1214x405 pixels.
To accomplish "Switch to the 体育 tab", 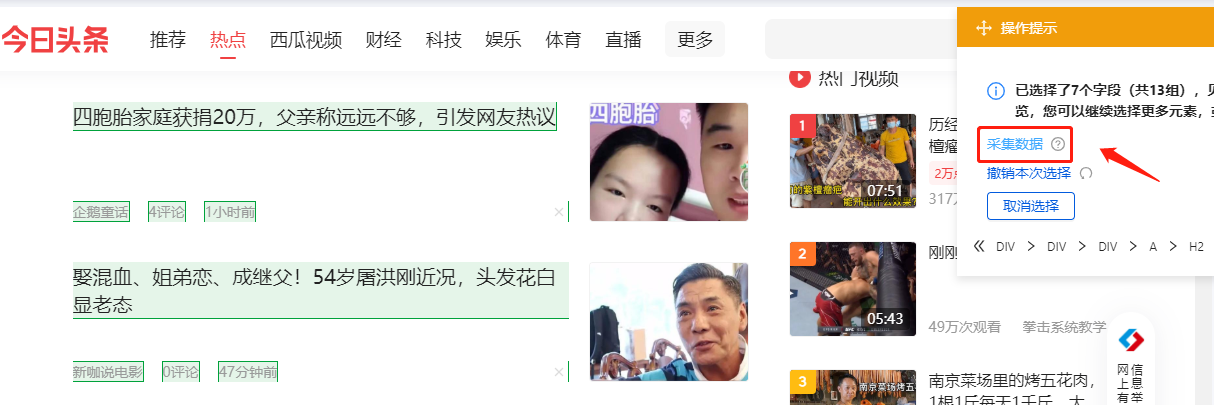I will 563,40.
